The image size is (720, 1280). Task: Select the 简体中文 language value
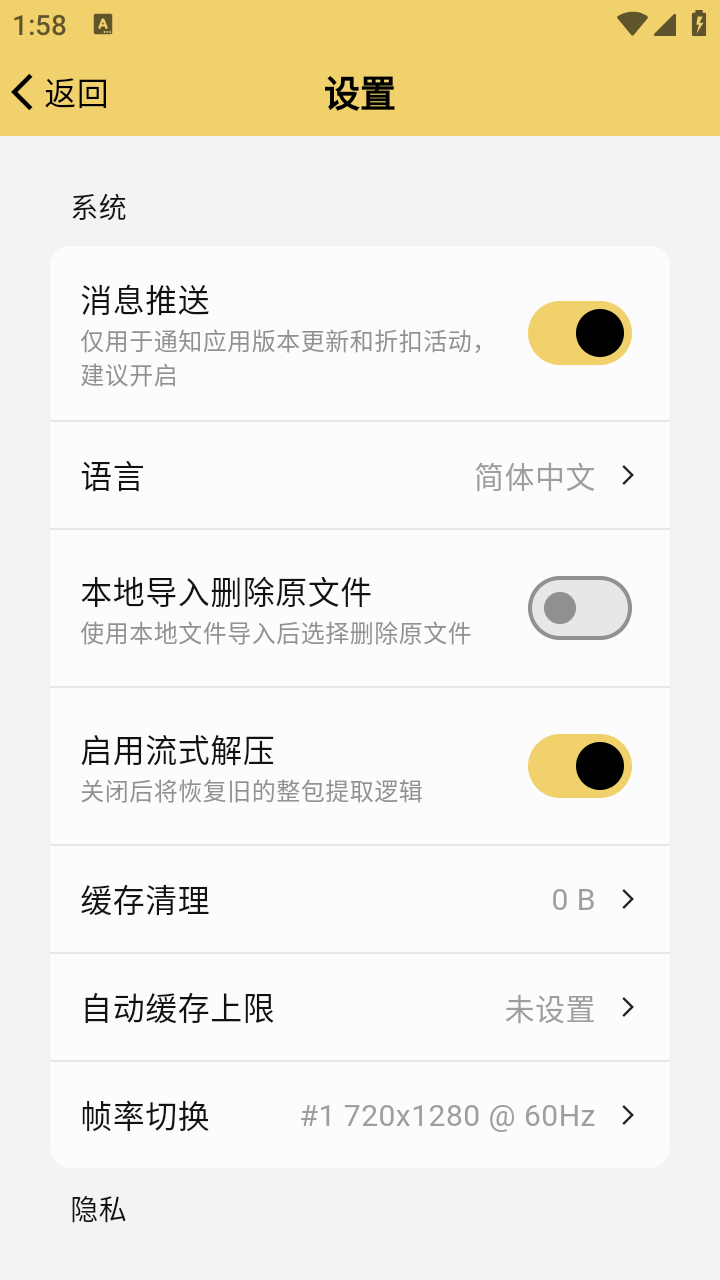pos(536,477)
